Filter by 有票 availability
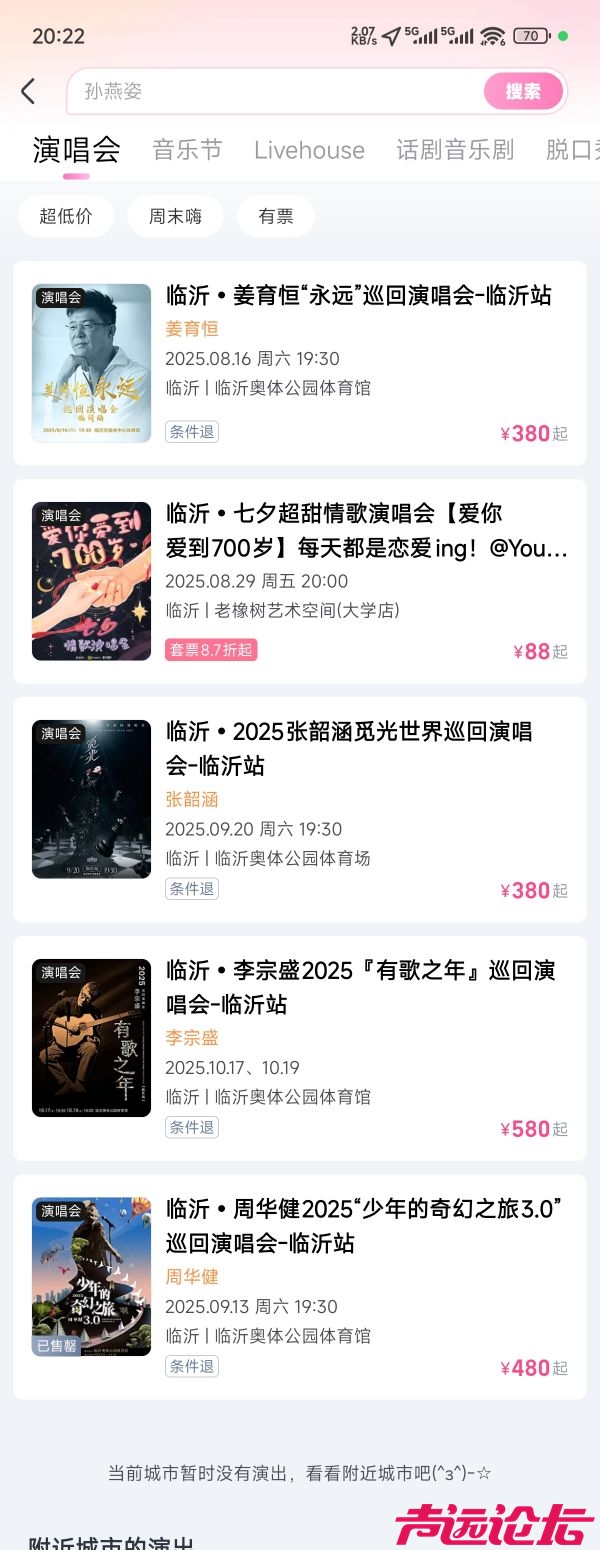Screen dimensions: 600x1550 click(x=275, y=216)
